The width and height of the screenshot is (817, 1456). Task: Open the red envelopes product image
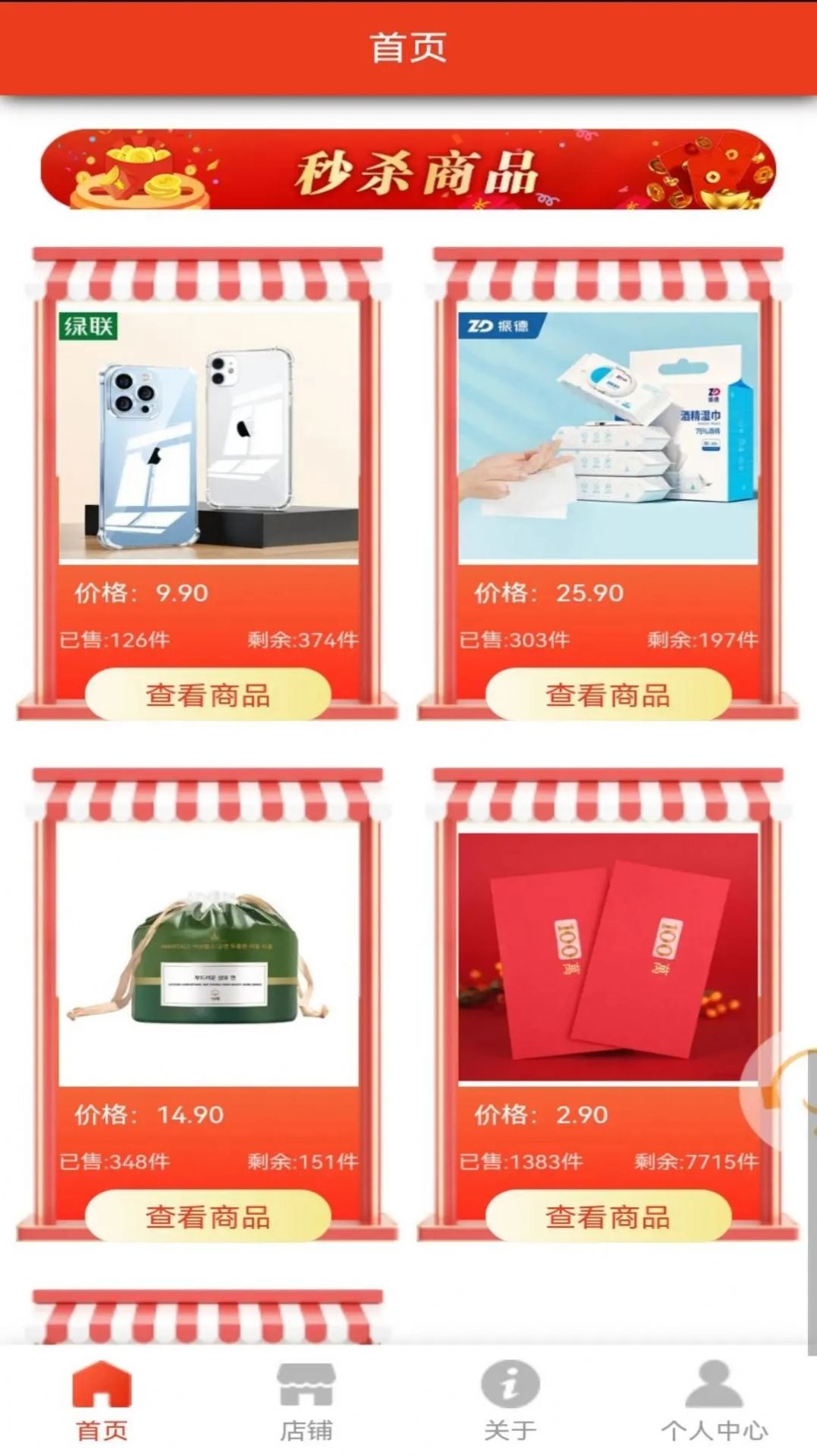tap(608, 957)
